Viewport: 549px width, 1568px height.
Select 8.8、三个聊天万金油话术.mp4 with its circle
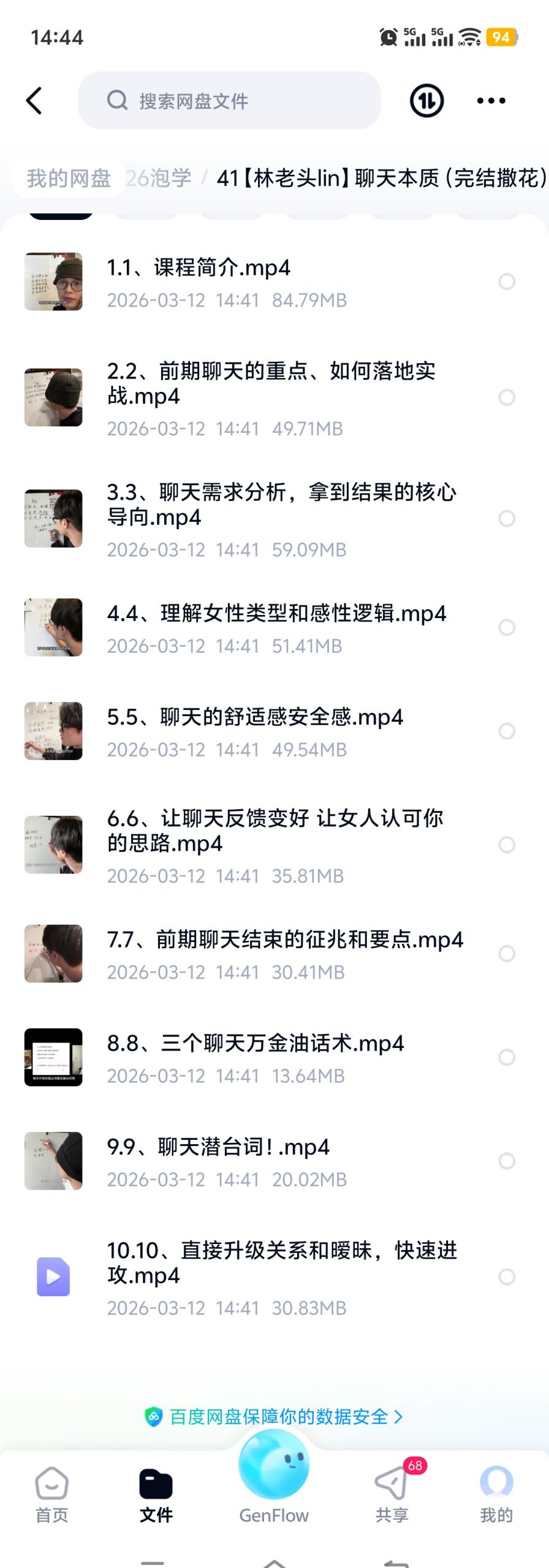point(507,1057)
